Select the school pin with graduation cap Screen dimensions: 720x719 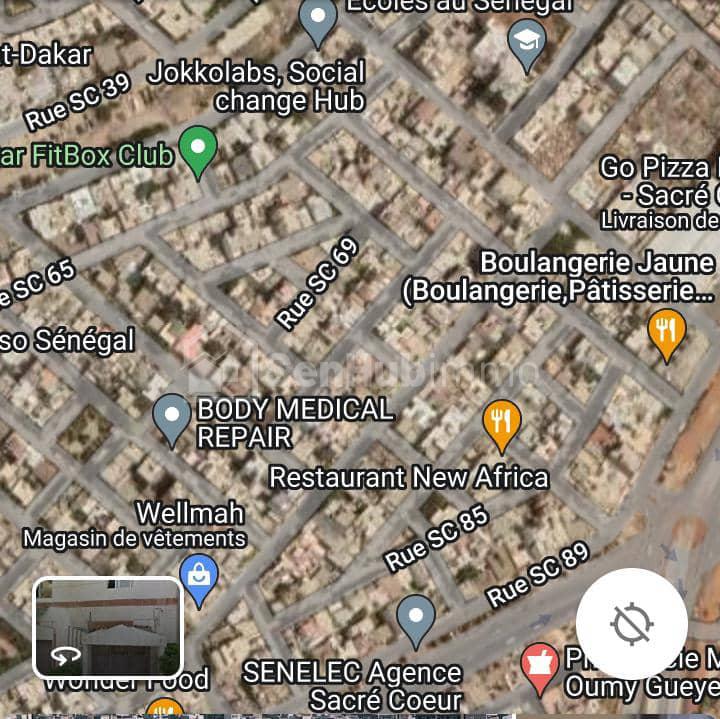point(526,43)
